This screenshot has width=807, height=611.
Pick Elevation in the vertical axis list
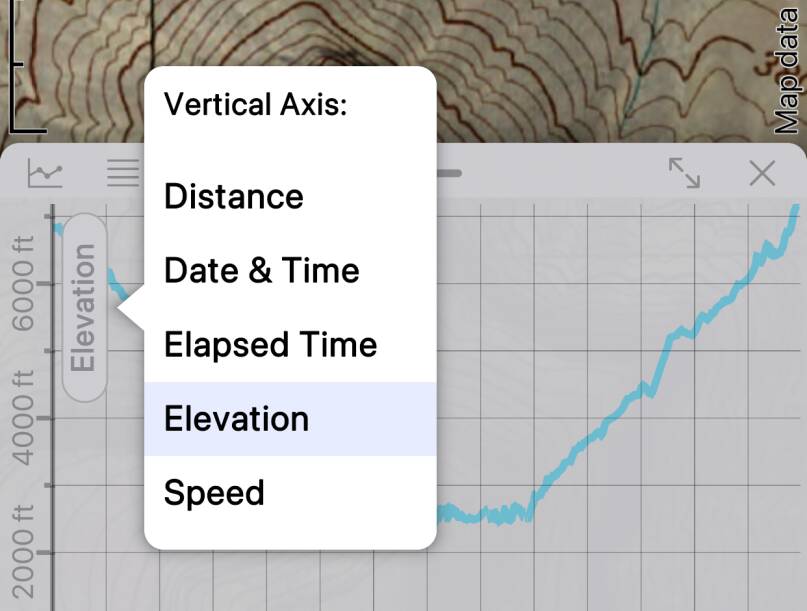236,418
